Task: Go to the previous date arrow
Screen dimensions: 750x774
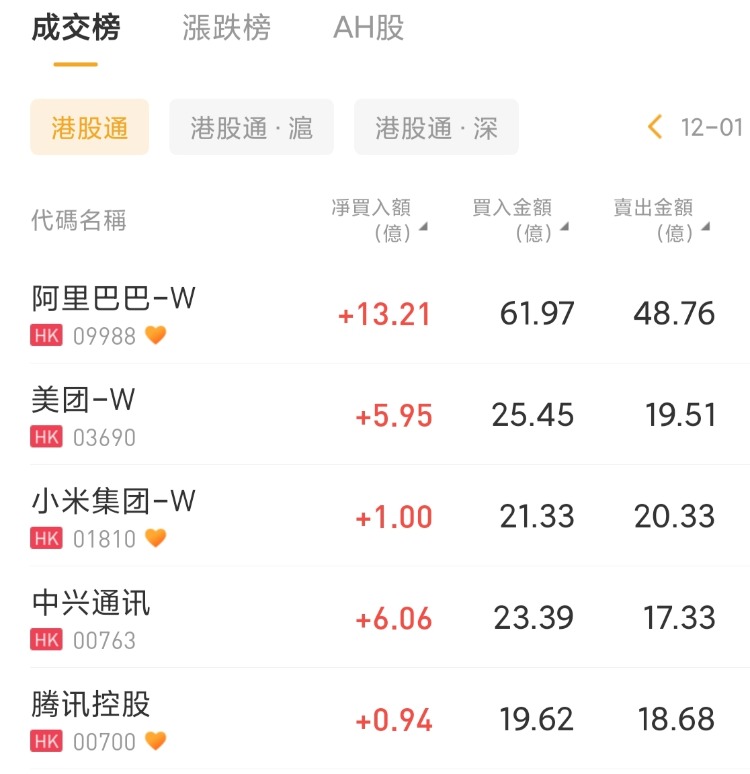Action: [x=656, y=127]
